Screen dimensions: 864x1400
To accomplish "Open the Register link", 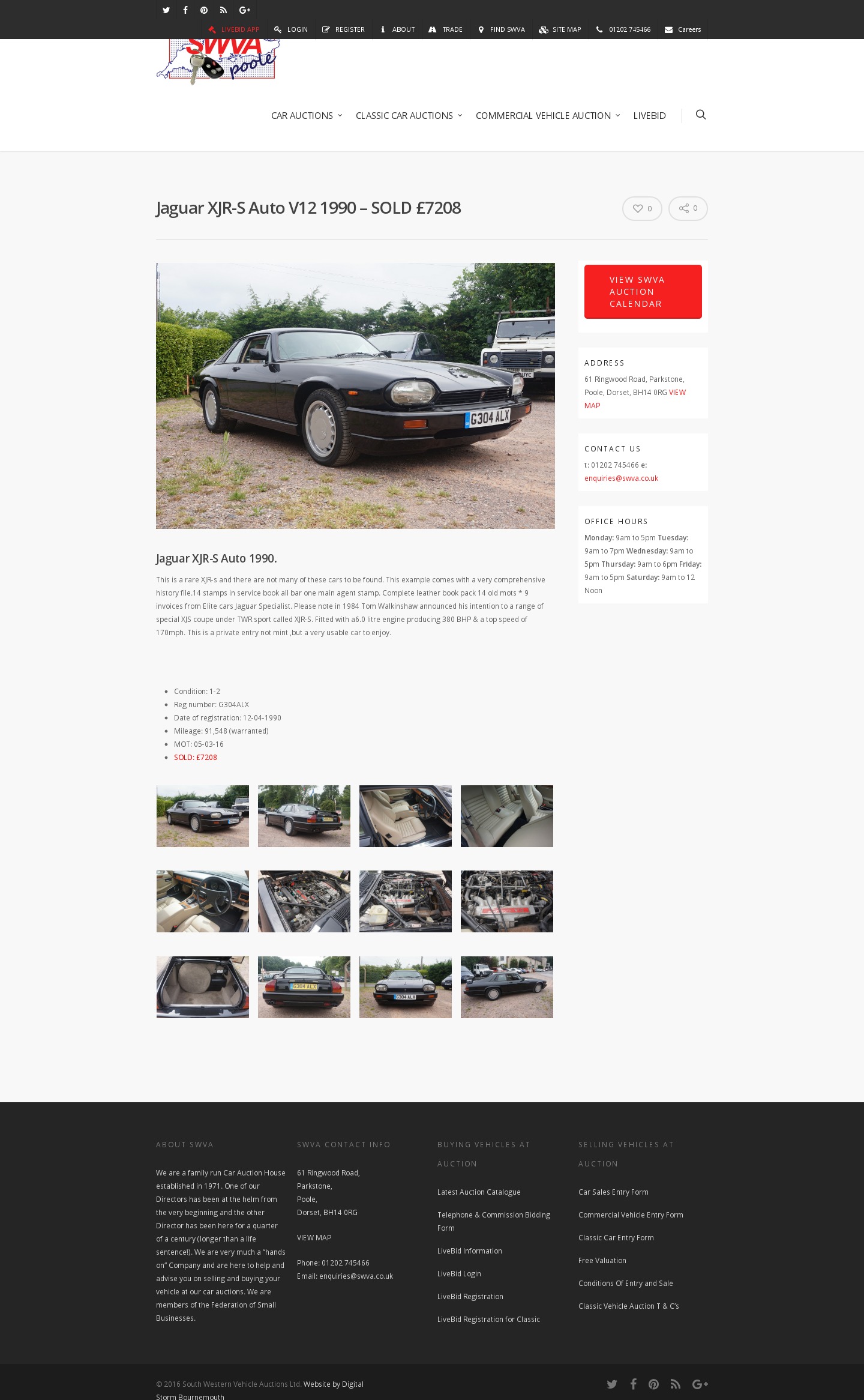I will tap(343, 29).
